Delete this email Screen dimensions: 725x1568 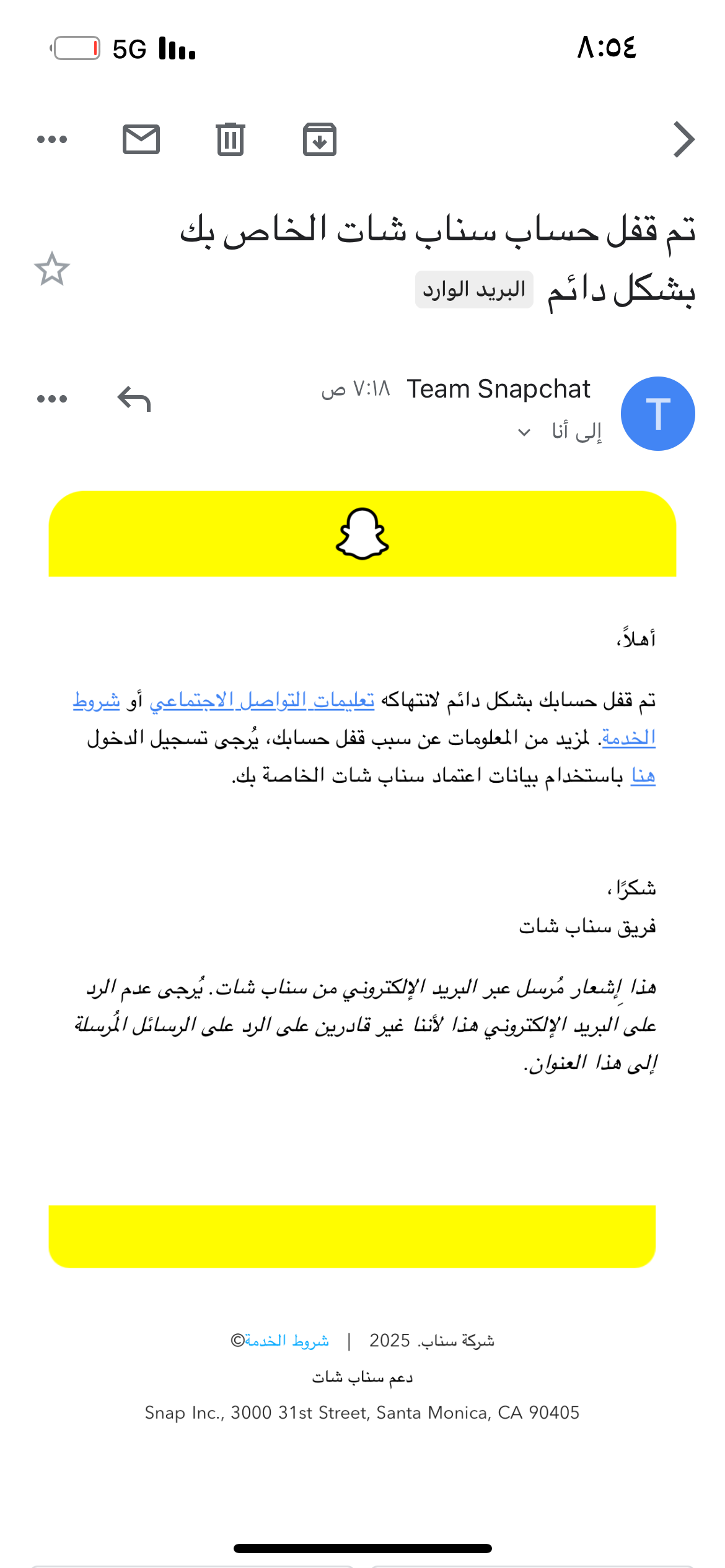[x=231, y=140]
